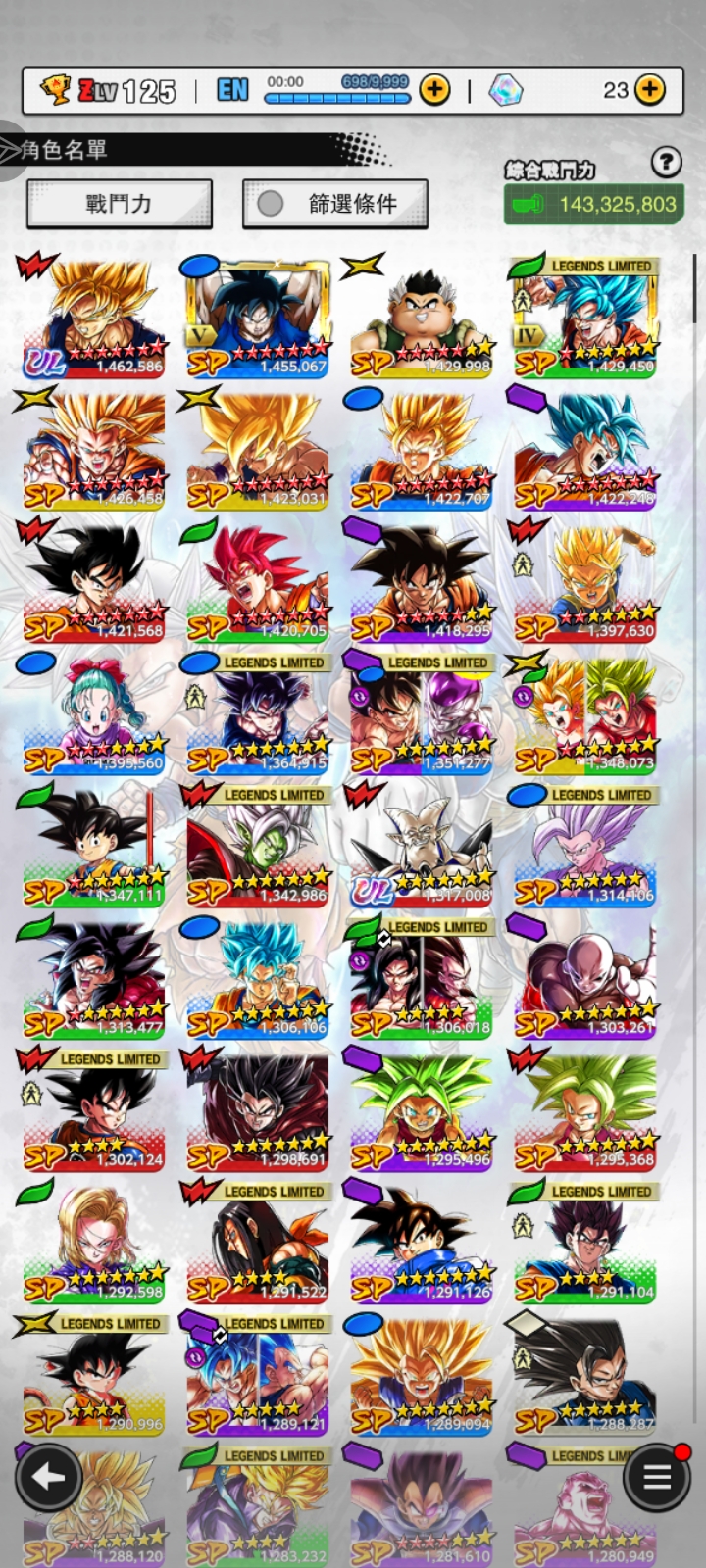The height and width of the screenshot is (1568, 706).
Task: Open the hamburger menu button
Action: click(656, 1476)
